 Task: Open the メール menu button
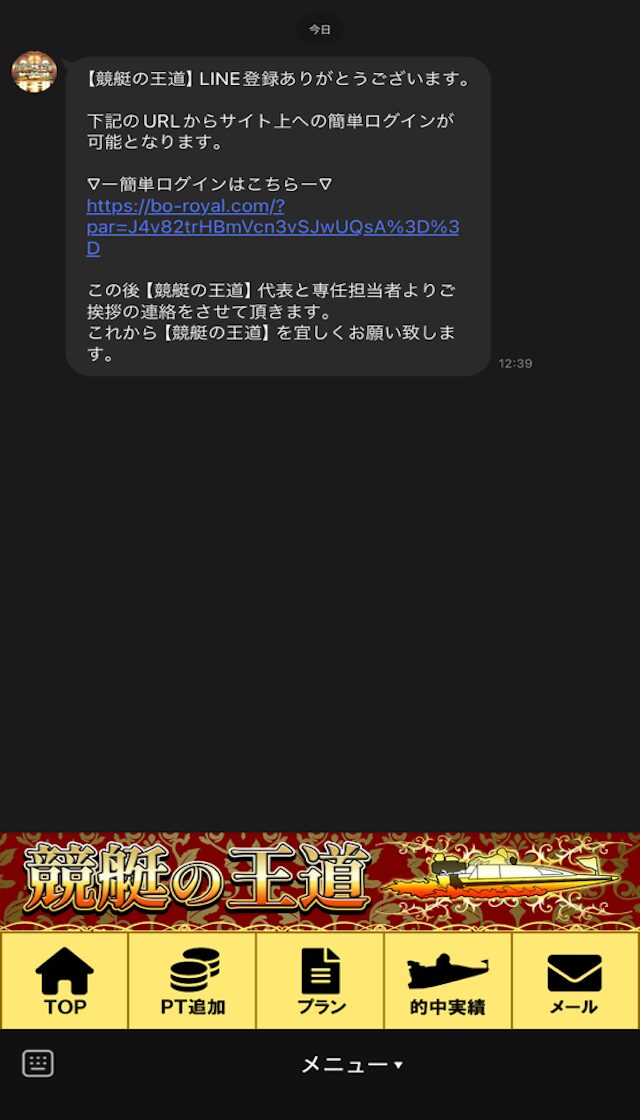click(x=575, y=981)
